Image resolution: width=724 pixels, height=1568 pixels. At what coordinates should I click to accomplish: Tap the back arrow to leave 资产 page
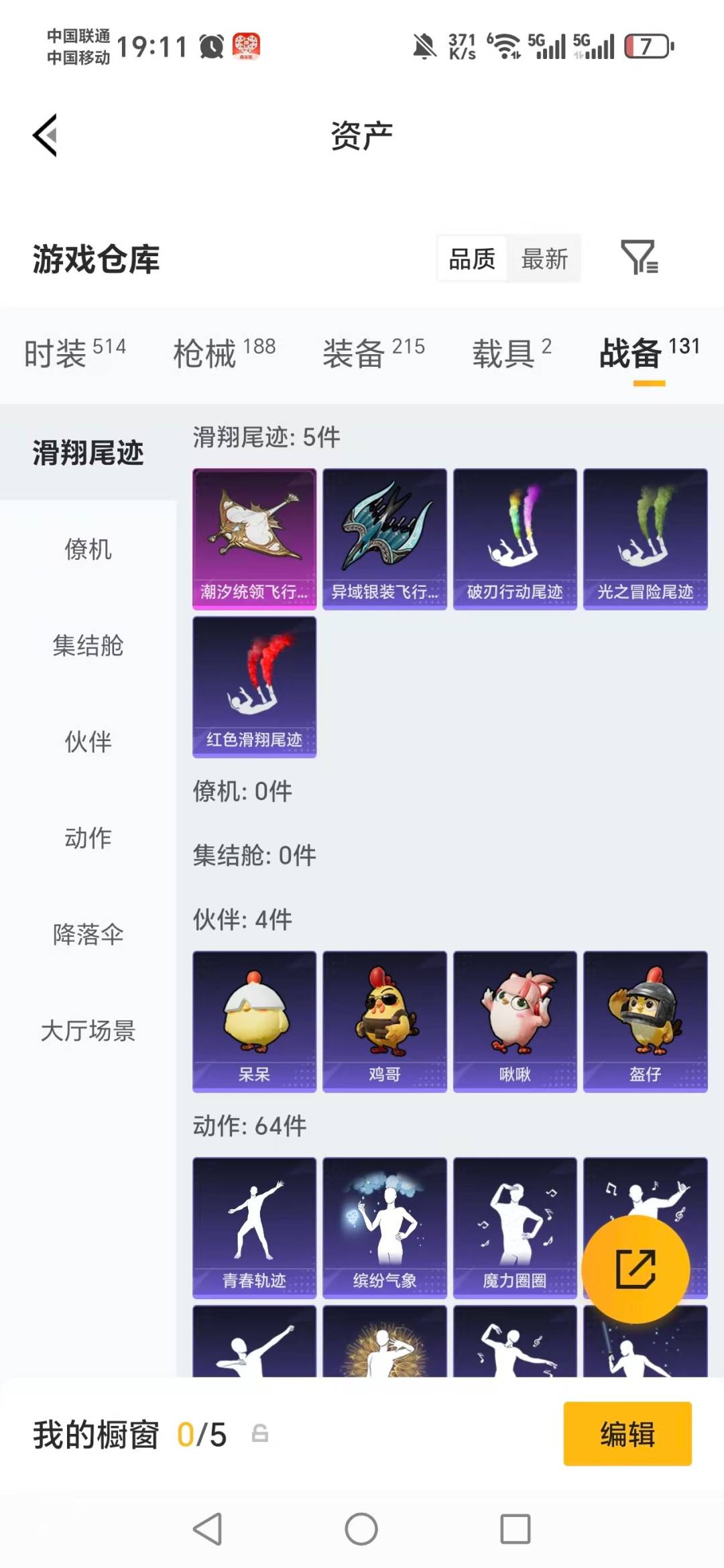tap(46, 134)
